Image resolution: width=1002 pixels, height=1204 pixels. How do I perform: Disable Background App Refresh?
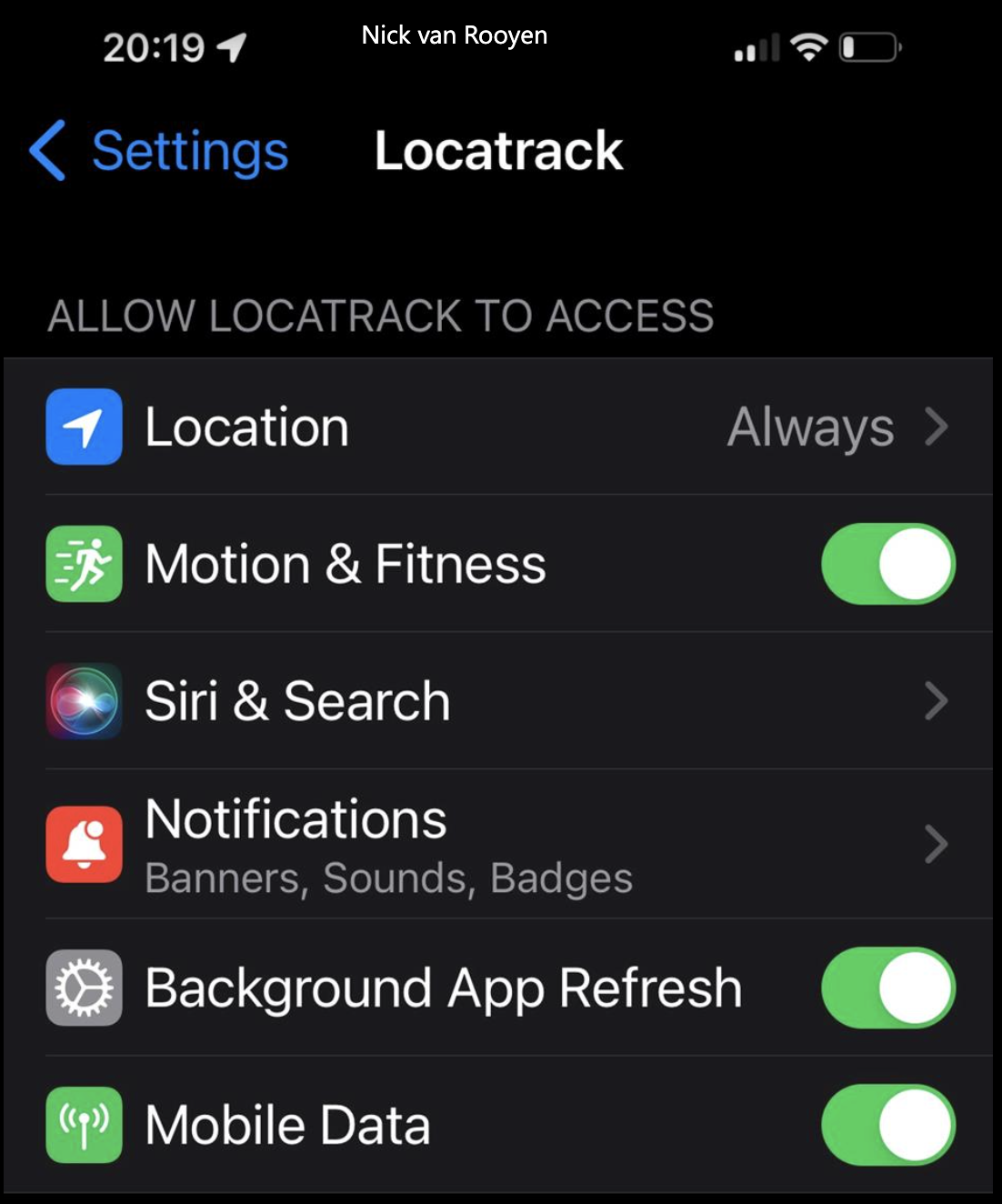(x=888, y=988)
